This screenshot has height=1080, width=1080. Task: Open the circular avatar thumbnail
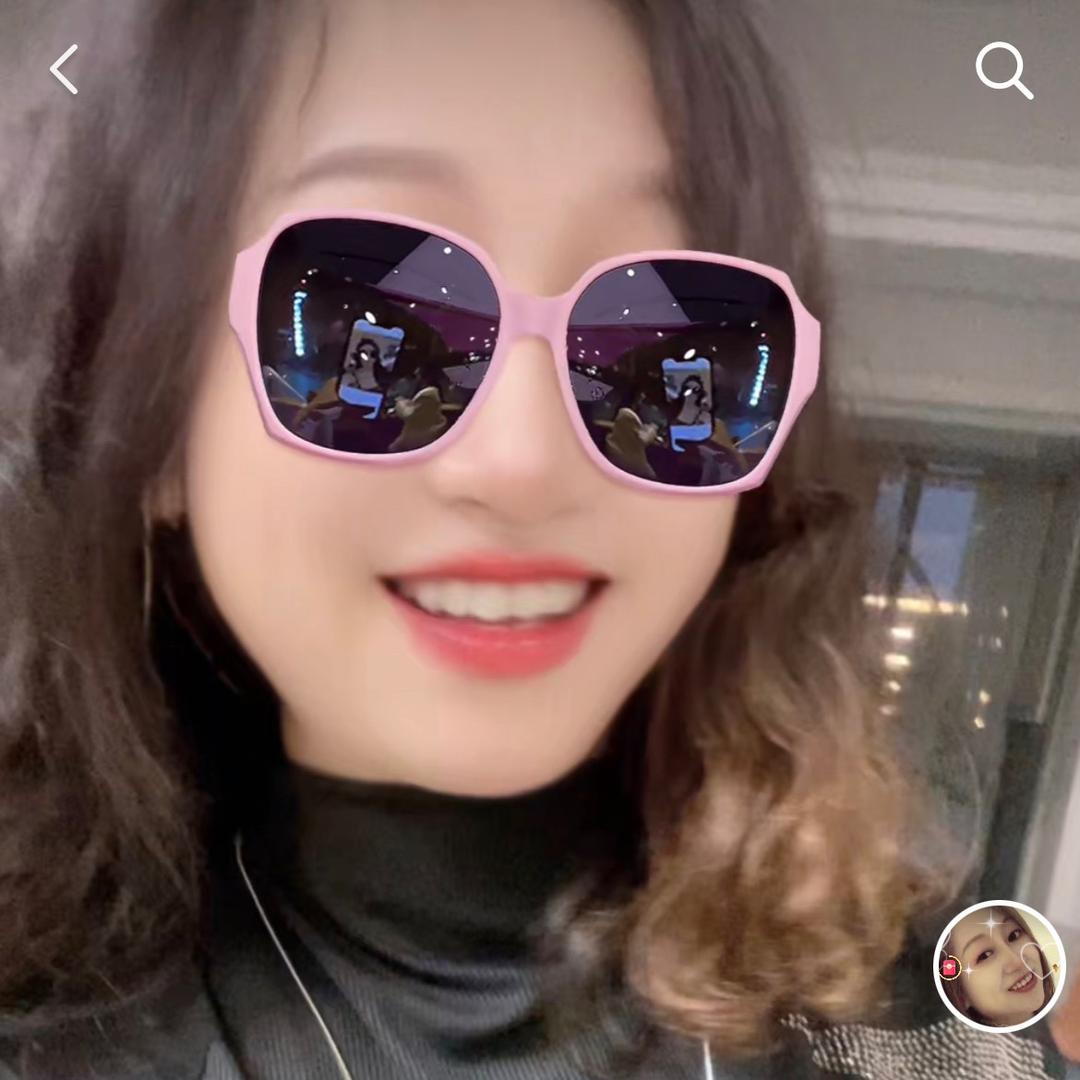tap(999, 966)
